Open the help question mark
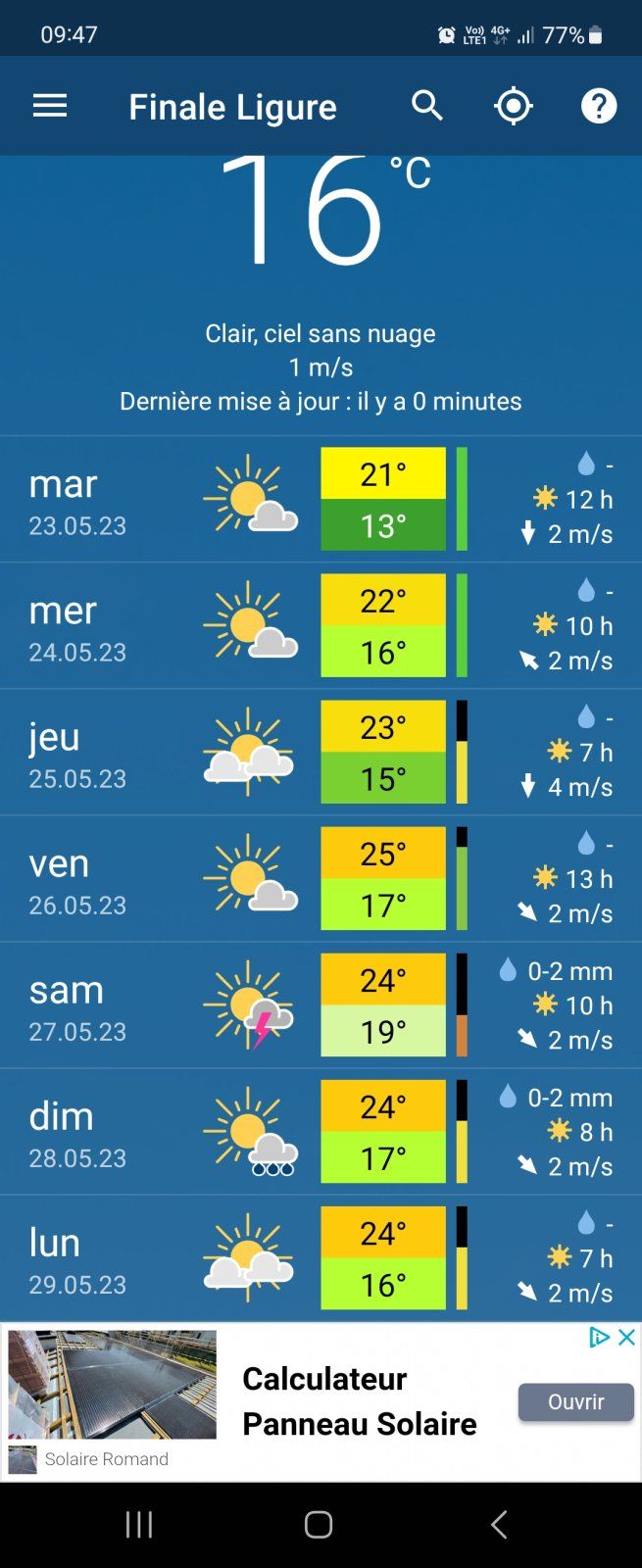The image size is (642, 1568). click(x=599, y=106)
